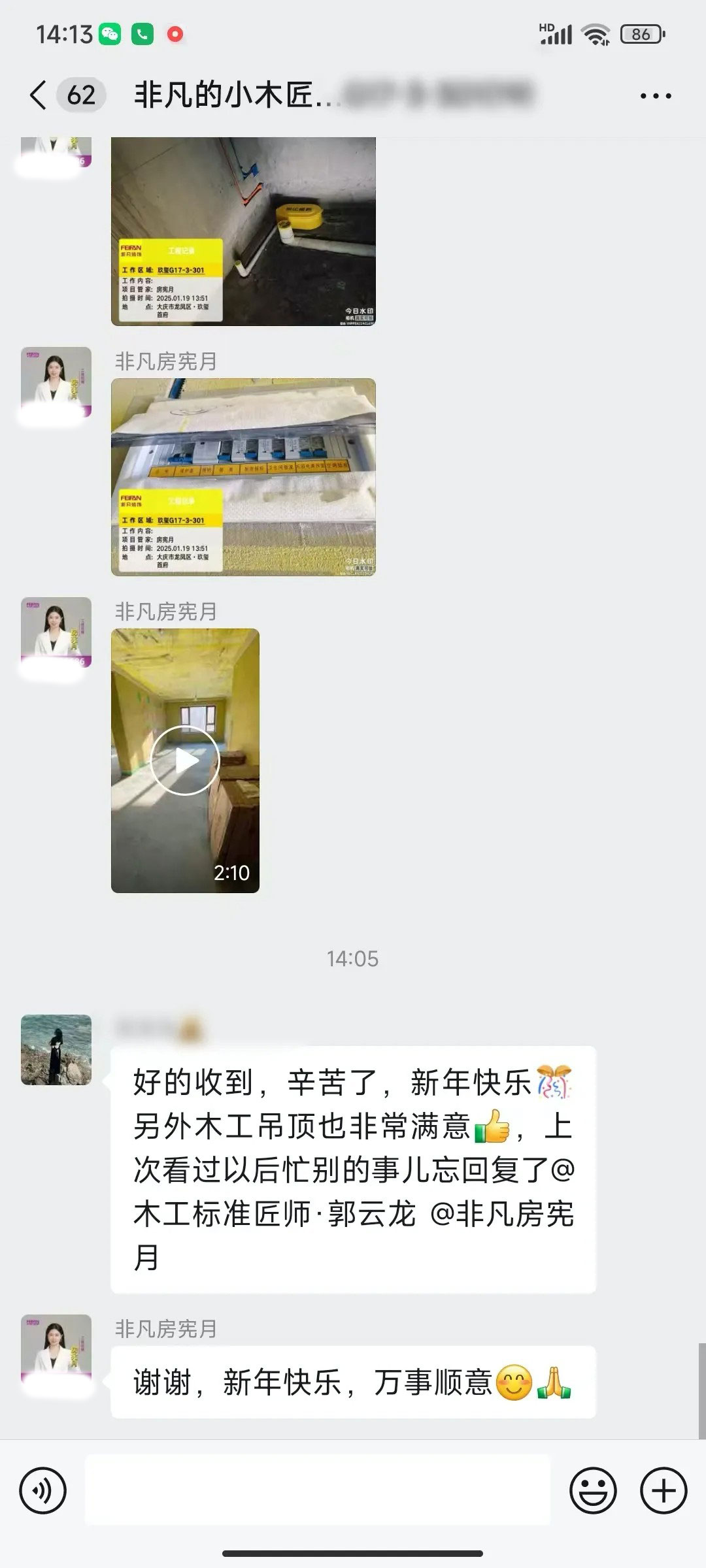The width and height of the screenshot is (706, 1568).
Task: Open the pipe corner photo at top
Action: point(243,230)
